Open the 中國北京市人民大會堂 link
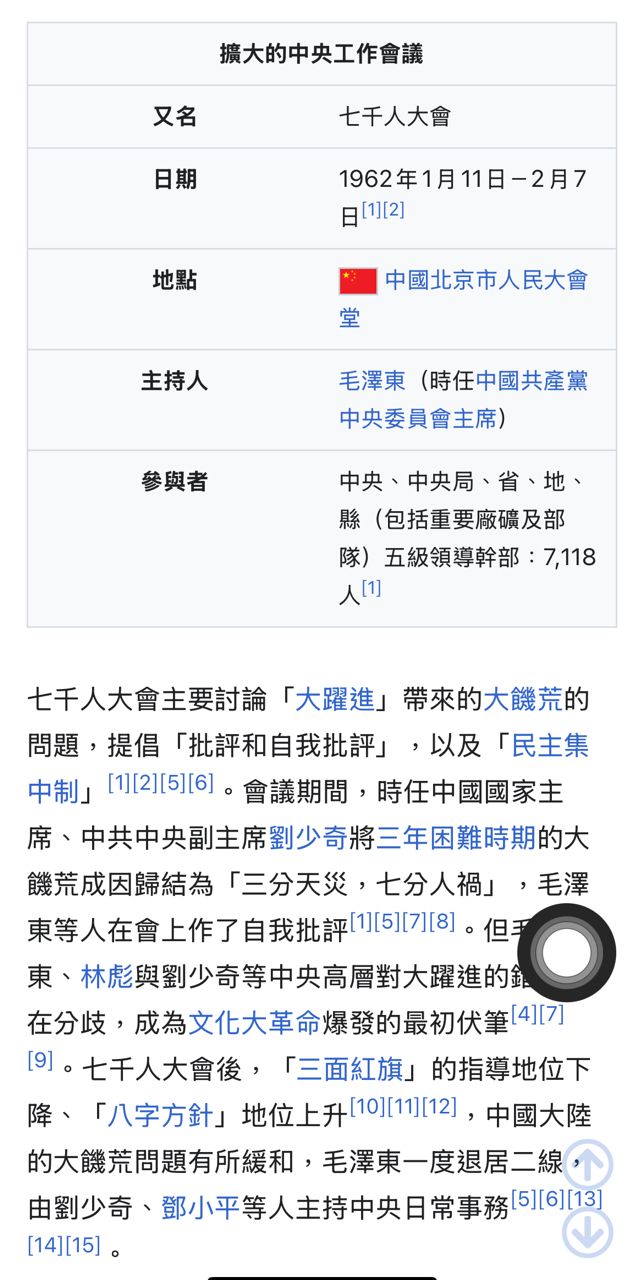This screenshot has height=1280, width=644. [x=485, y=280]
